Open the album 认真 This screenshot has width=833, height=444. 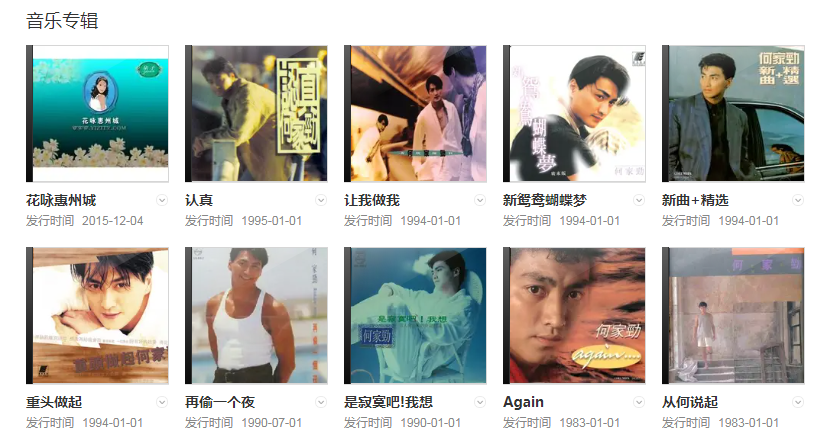pos(256,113)
